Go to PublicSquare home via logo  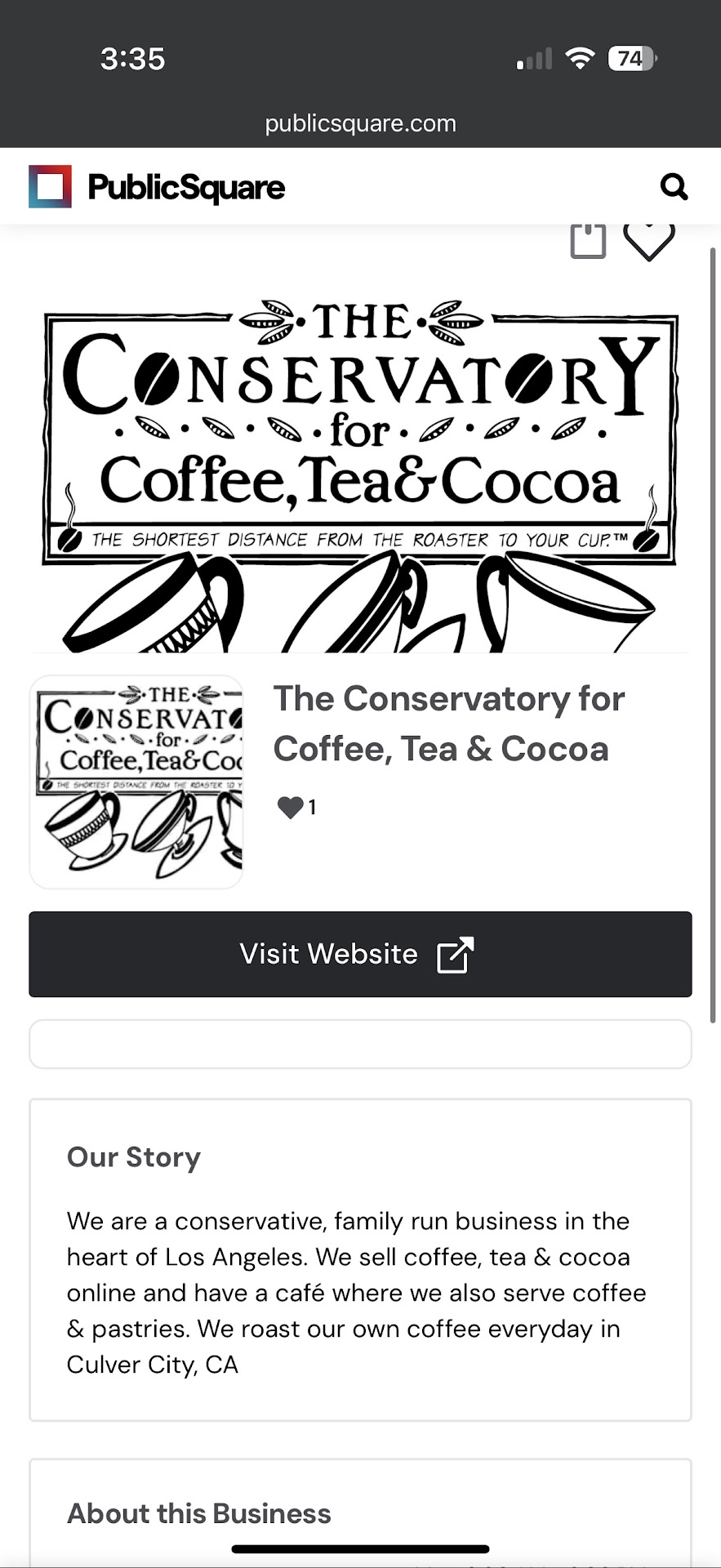coord(157,187)
